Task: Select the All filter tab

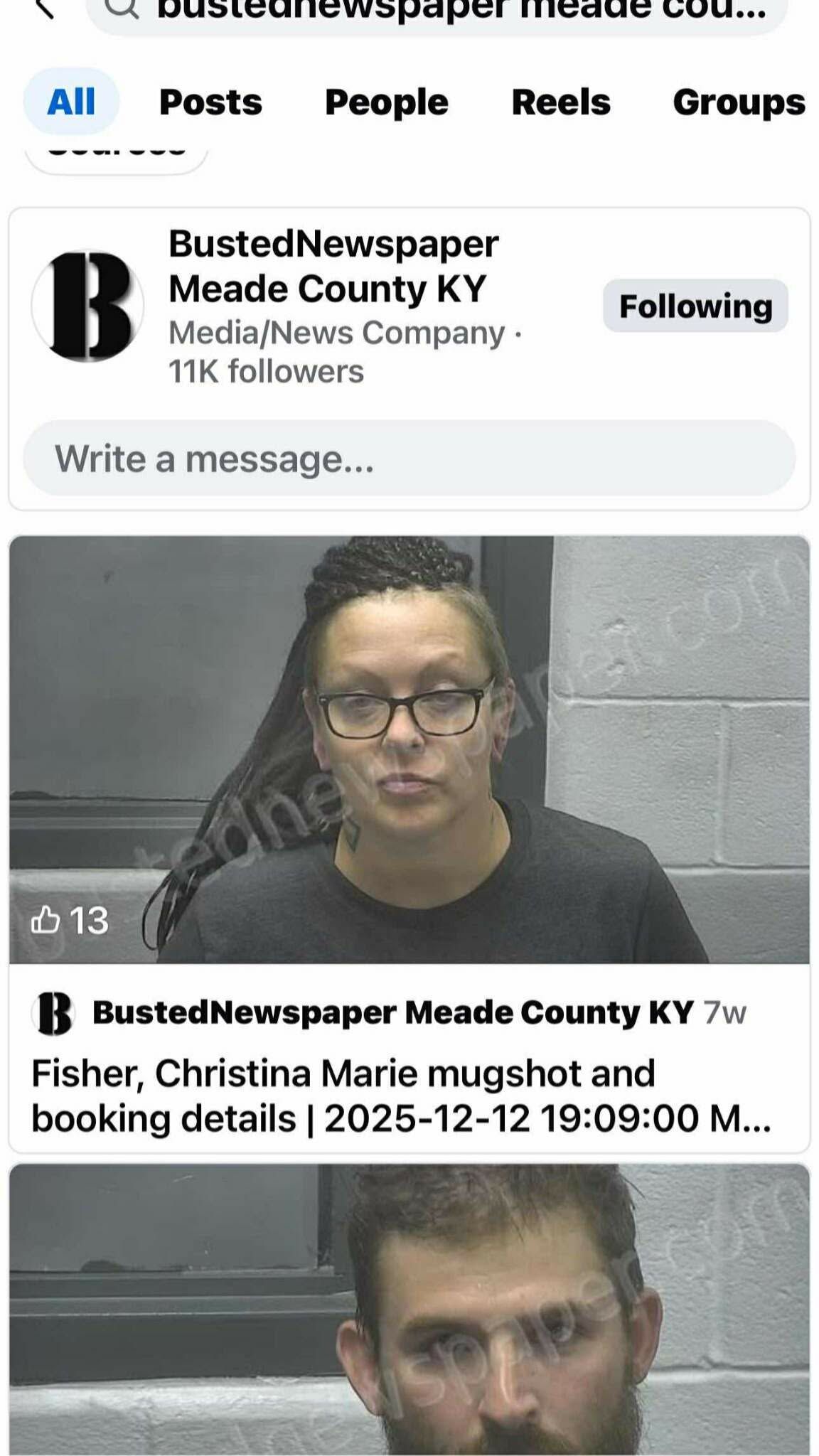Action: click(71, 102)
